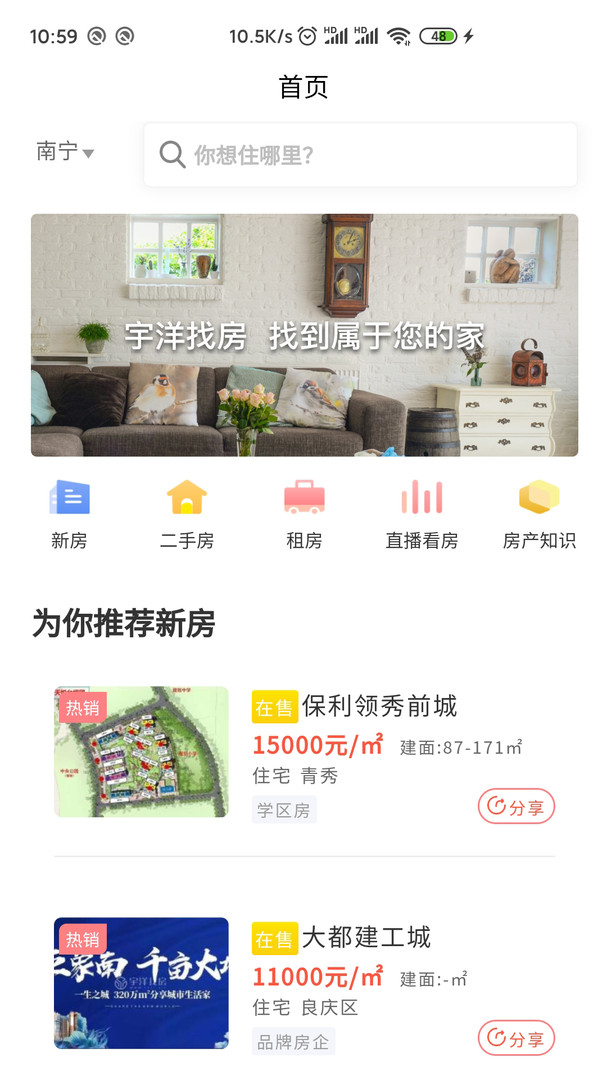This screenshot has width=607, height=1080.
Task: Go to 二手房 listings
Action: pyautogui.click(x=187, y=514)
